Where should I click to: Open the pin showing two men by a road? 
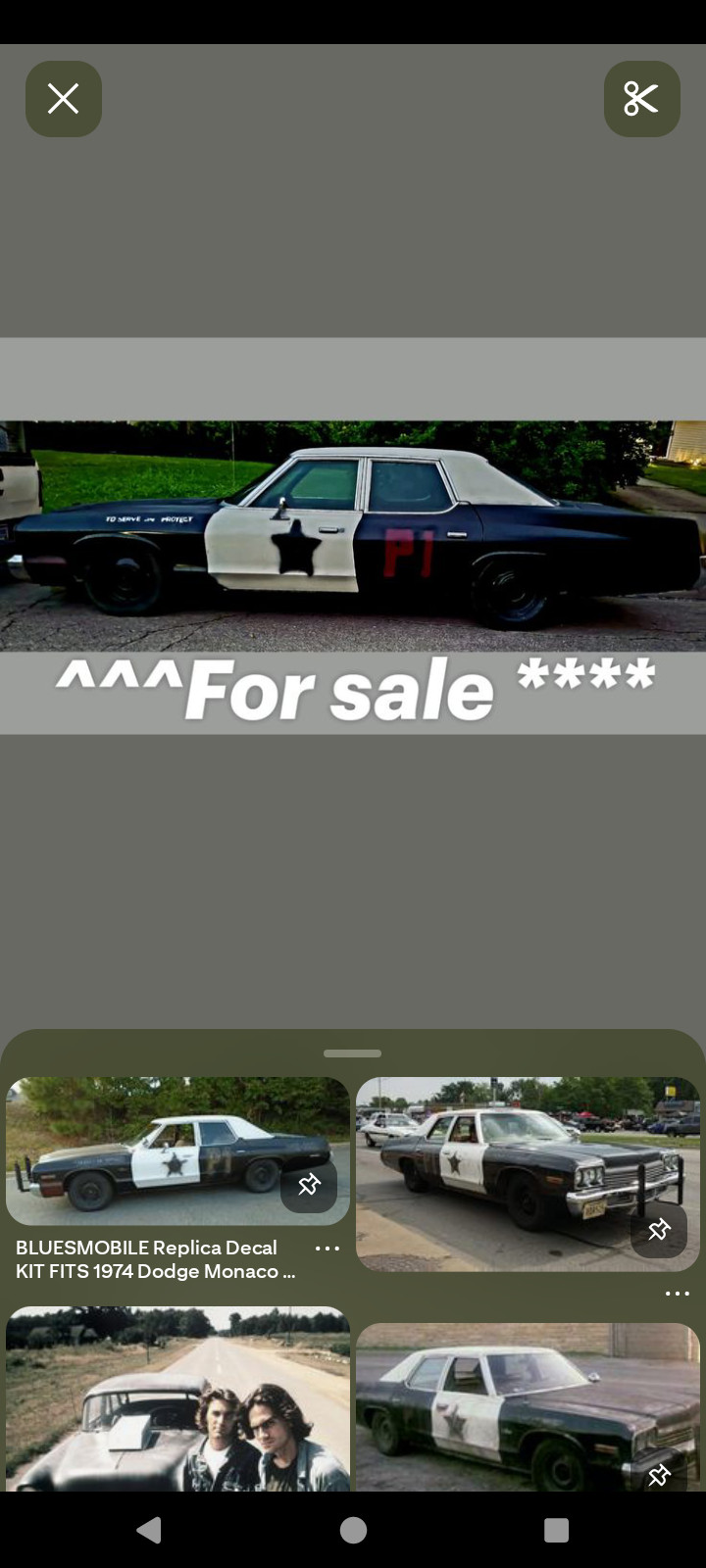point(177,1399)
